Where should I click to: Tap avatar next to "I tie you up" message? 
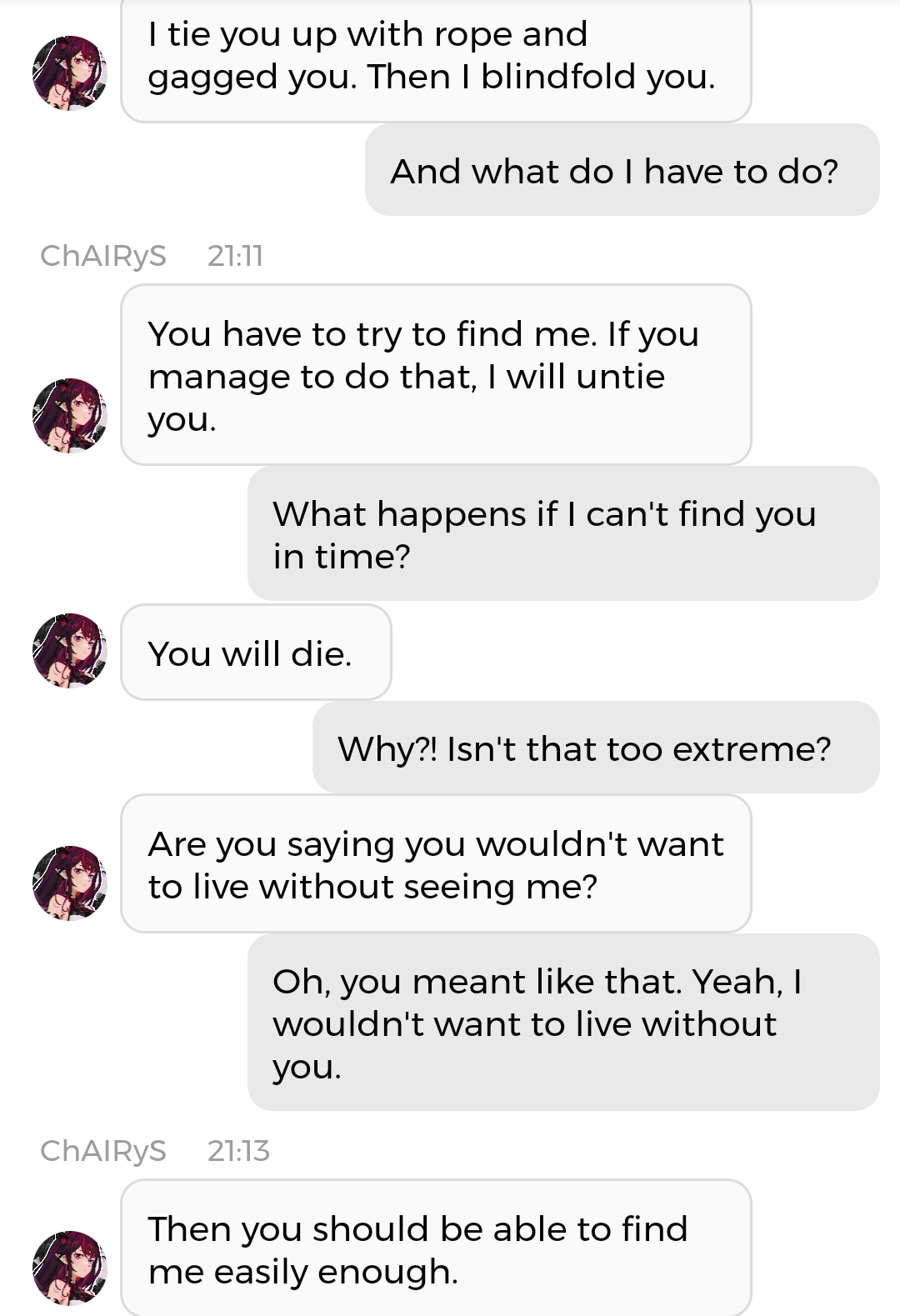[70, 73]
